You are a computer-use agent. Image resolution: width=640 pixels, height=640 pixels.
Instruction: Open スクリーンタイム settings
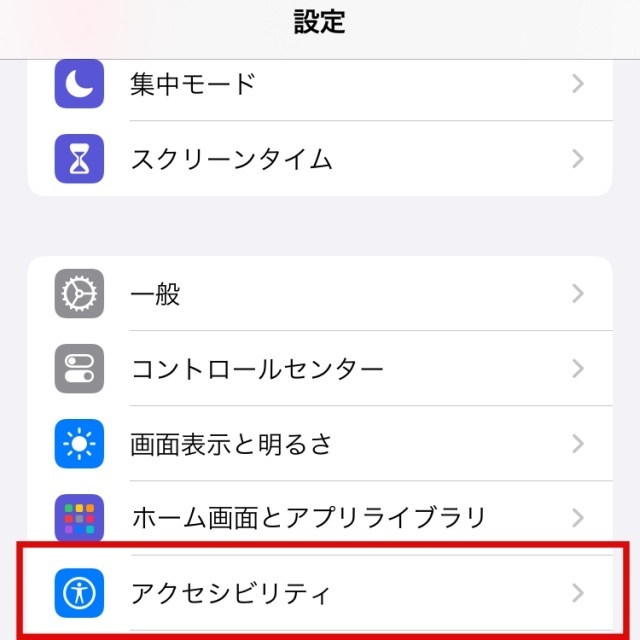click(x=320, y=158)
